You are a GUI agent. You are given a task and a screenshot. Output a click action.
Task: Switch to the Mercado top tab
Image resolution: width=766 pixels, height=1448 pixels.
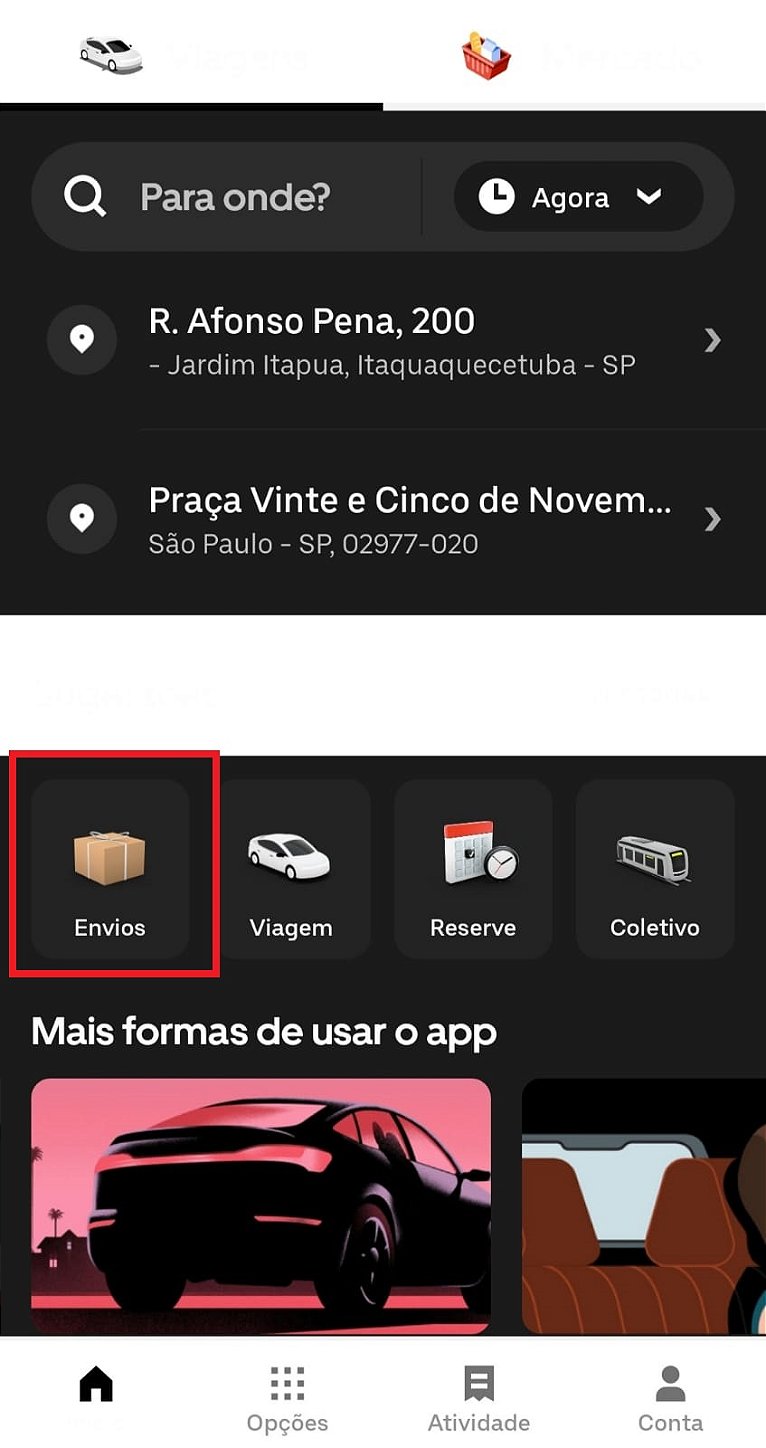(x=574, y=54)
